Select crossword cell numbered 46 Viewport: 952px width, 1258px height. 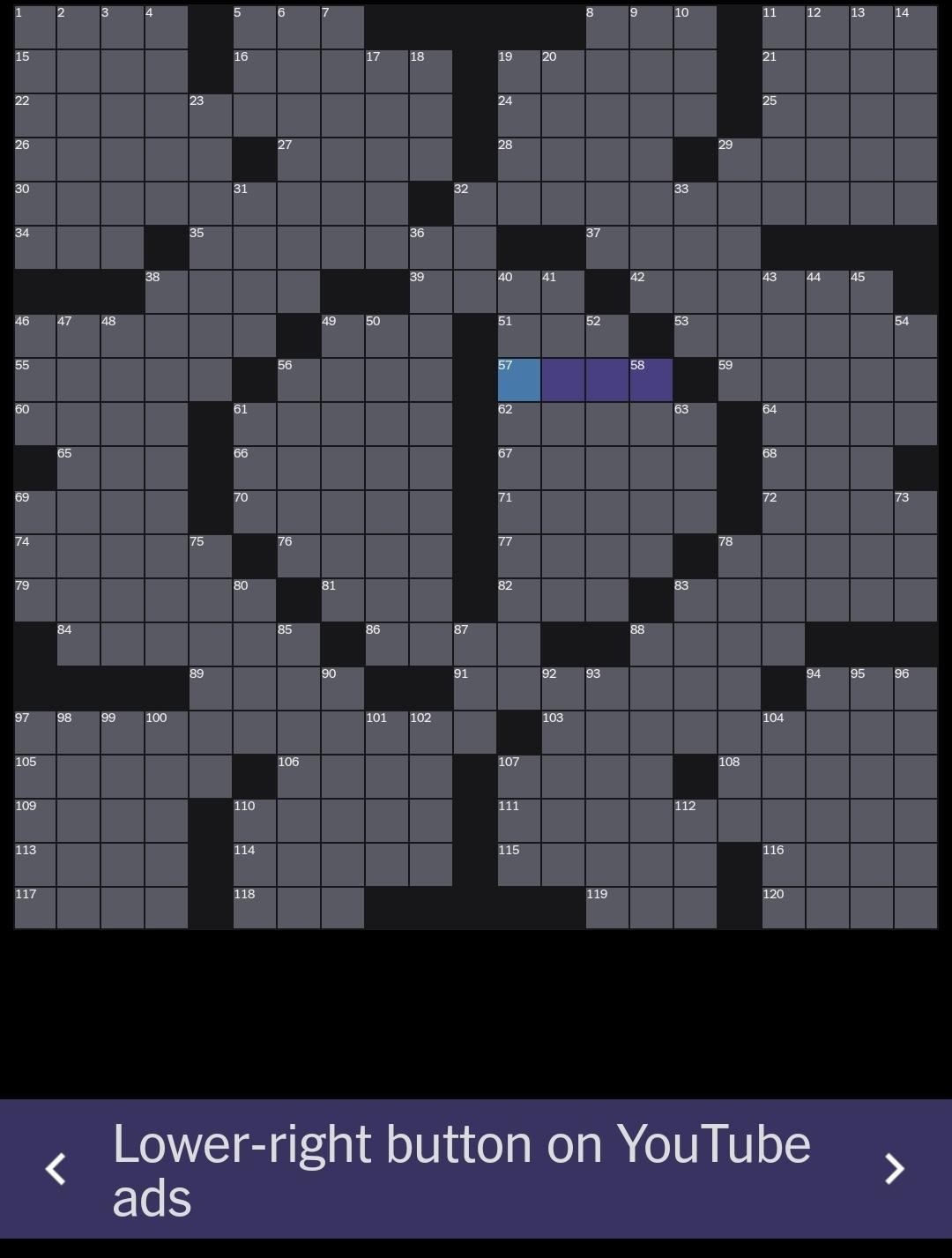34,336
